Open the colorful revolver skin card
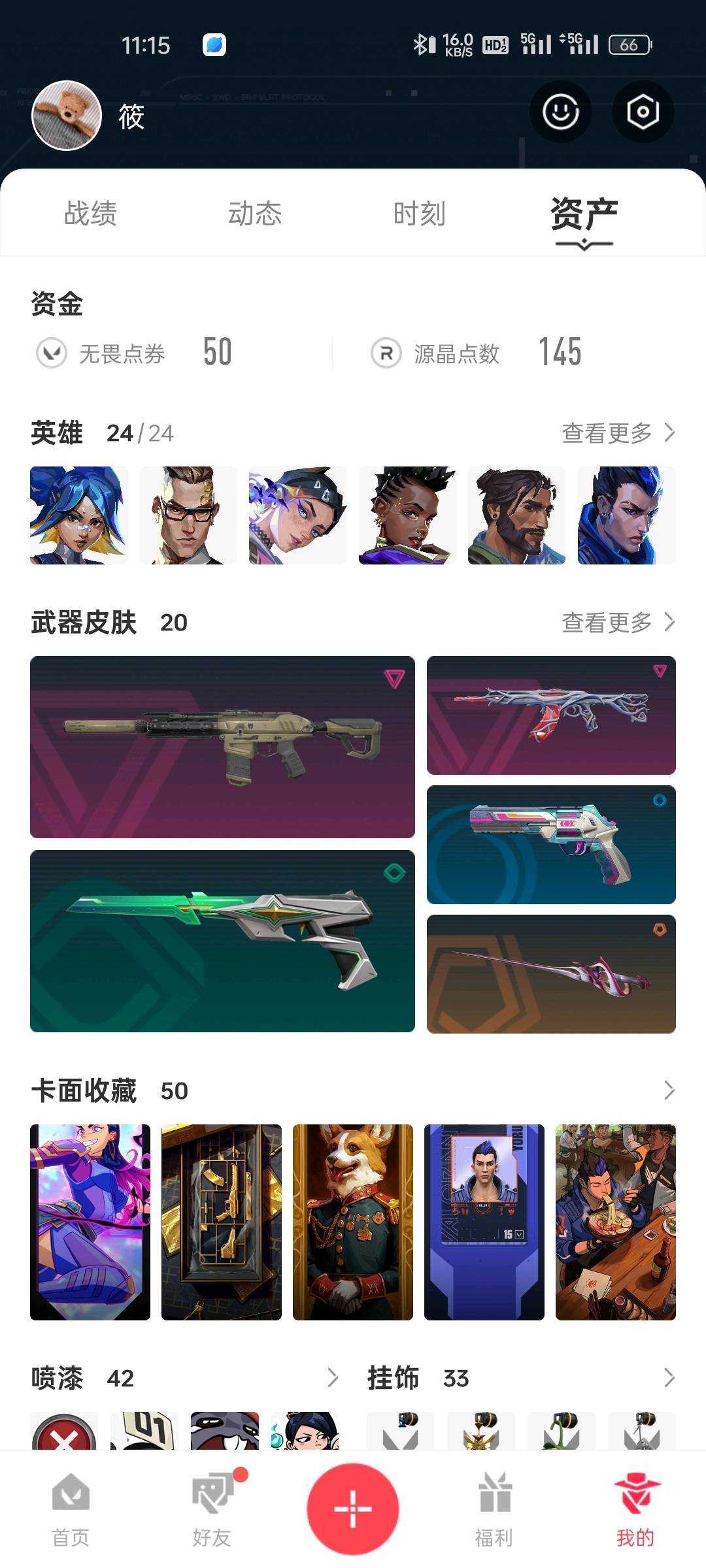The image size is (706, 1568). [x=551, y=845]
